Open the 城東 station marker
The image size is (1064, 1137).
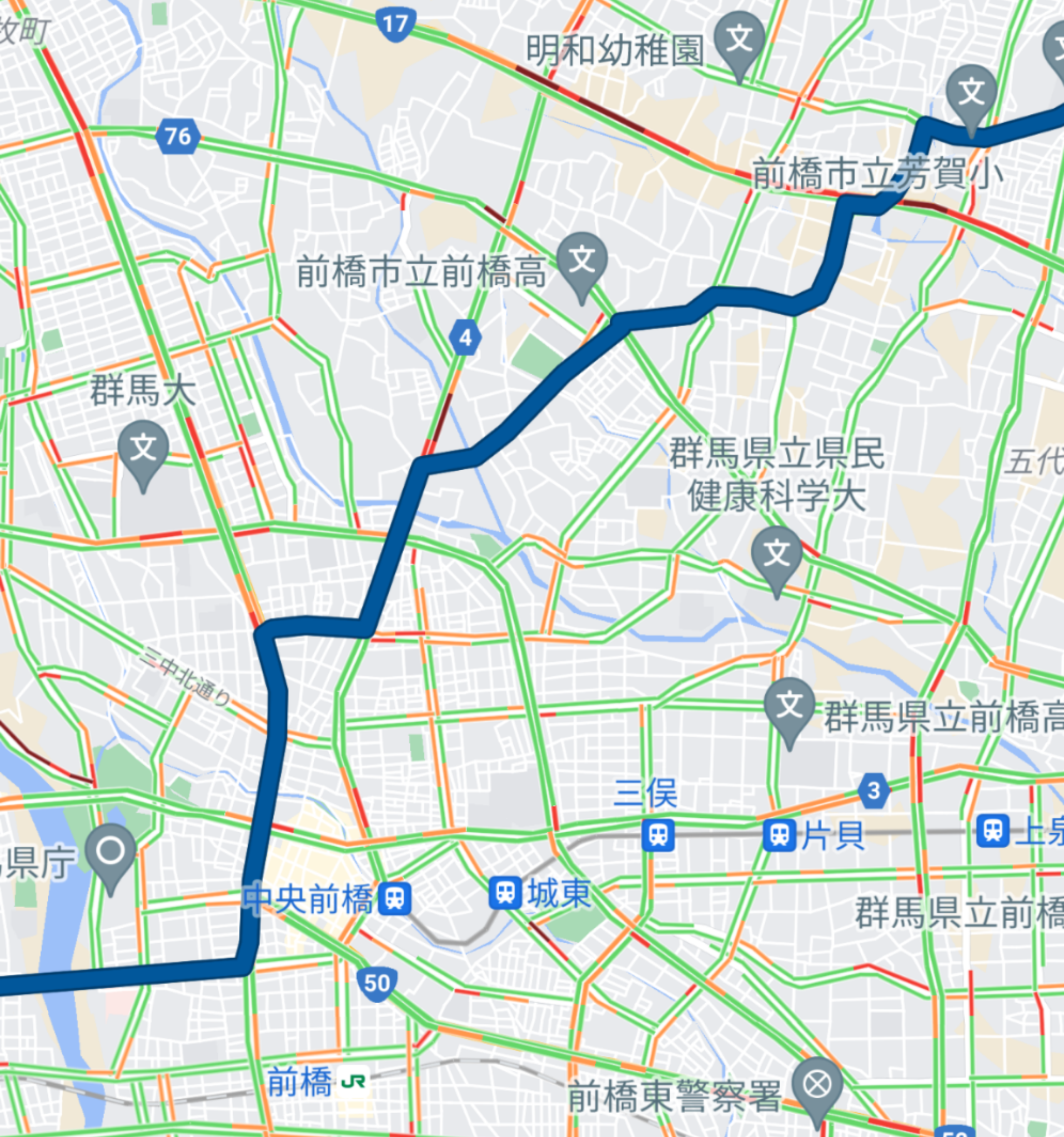[505, 893]
